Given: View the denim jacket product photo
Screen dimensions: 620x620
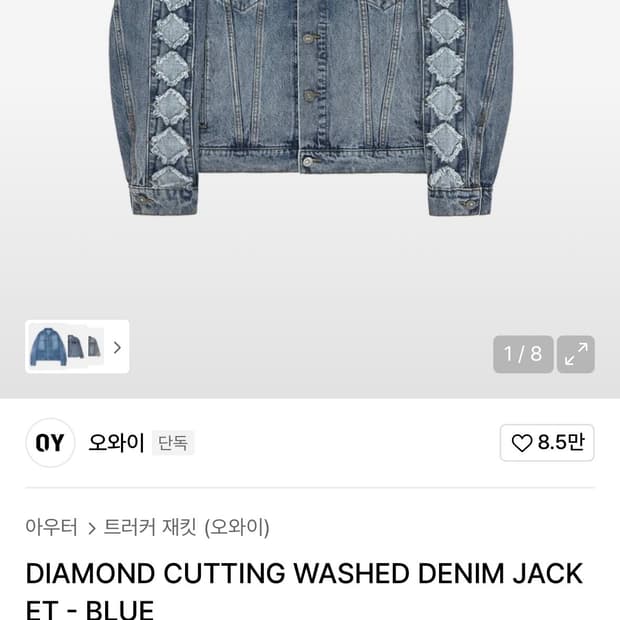Looking at the screenshot, I should tap(310, 110).
